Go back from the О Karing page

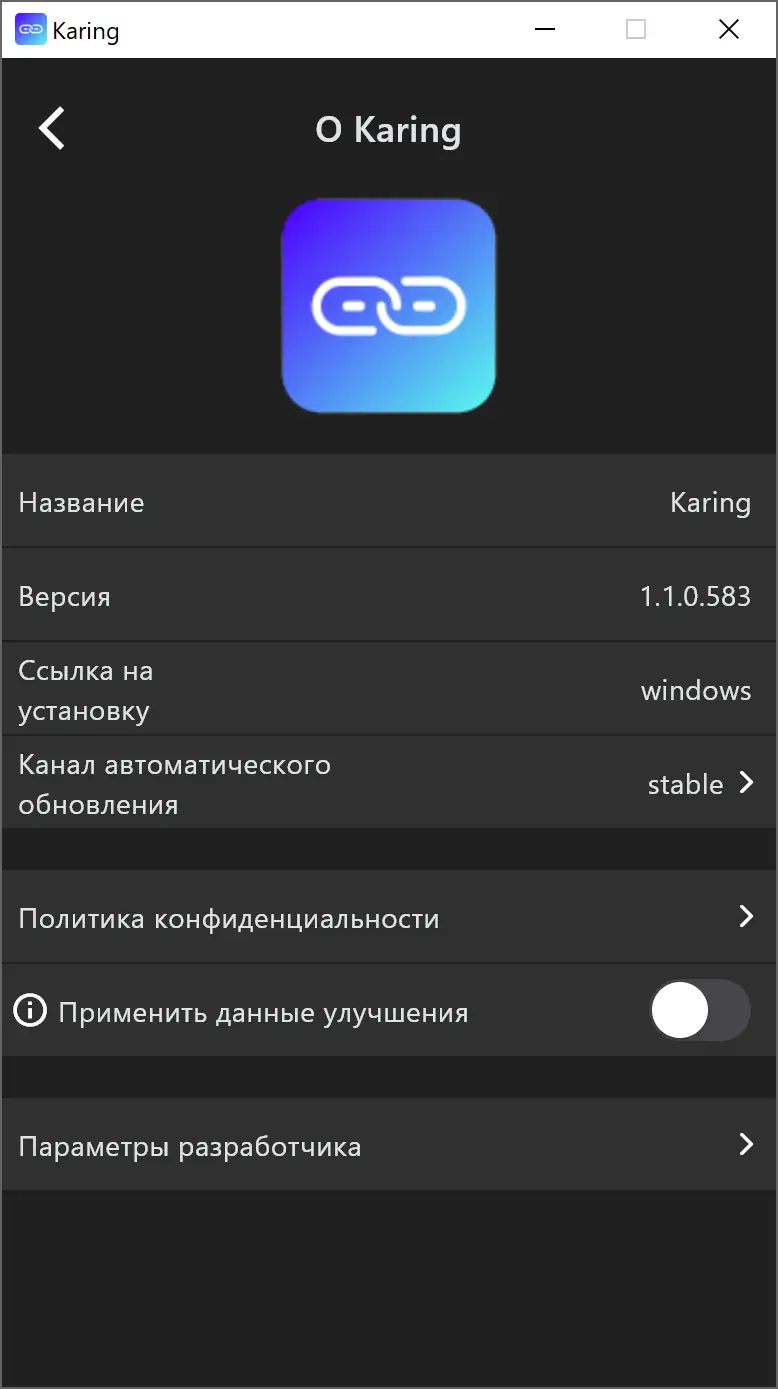(x=52, y=129)
